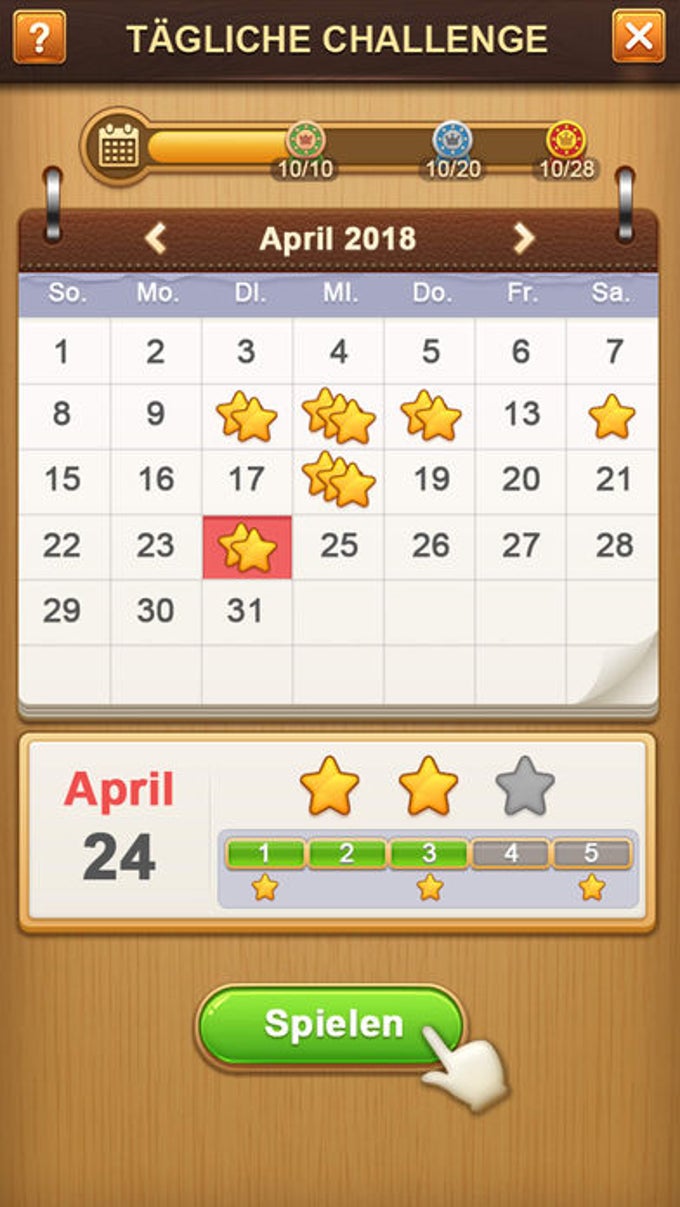Open the help question mark
Screen dimensions: 680x1207
[x=40, y=37]
